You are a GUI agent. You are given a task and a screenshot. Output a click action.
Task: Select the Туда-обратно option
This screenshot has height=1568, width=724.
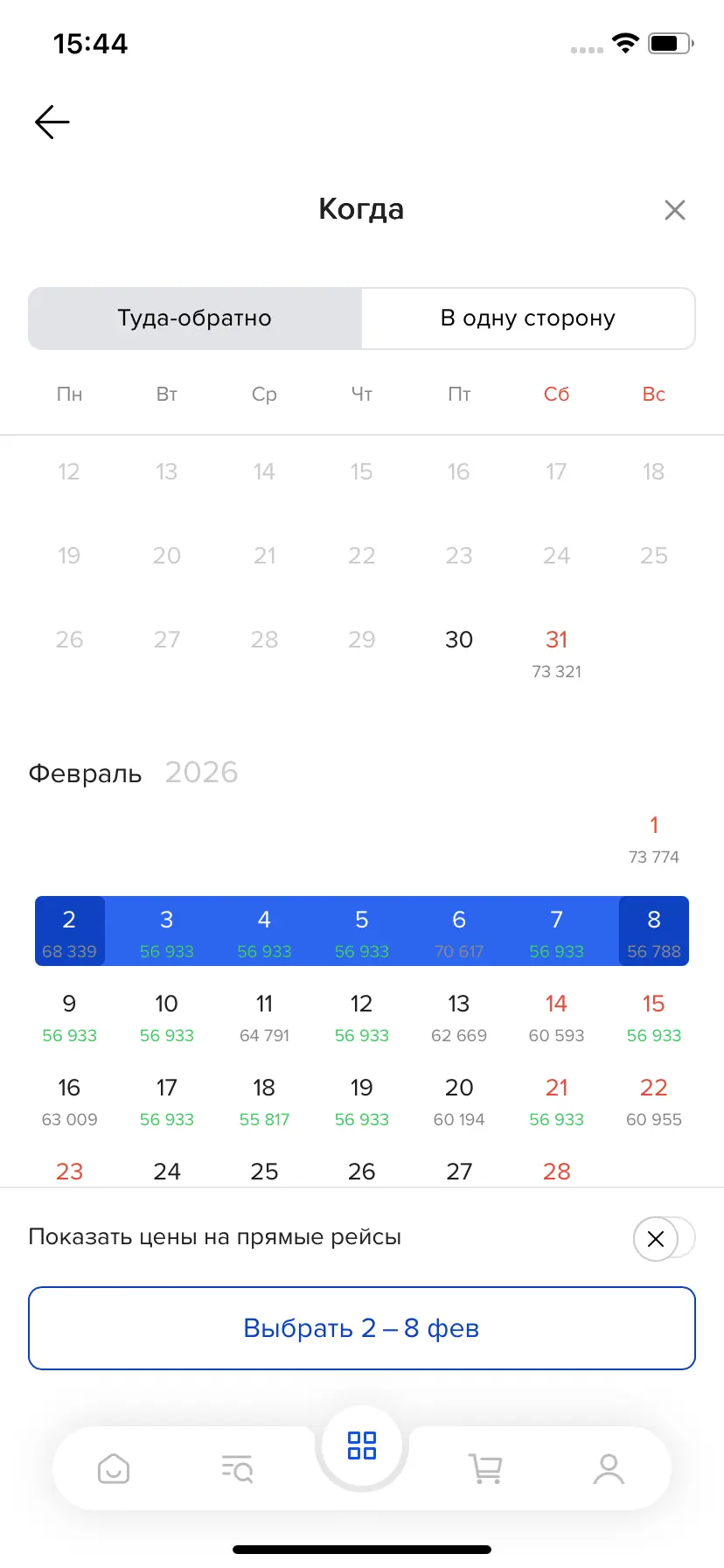tap(195, 318)
